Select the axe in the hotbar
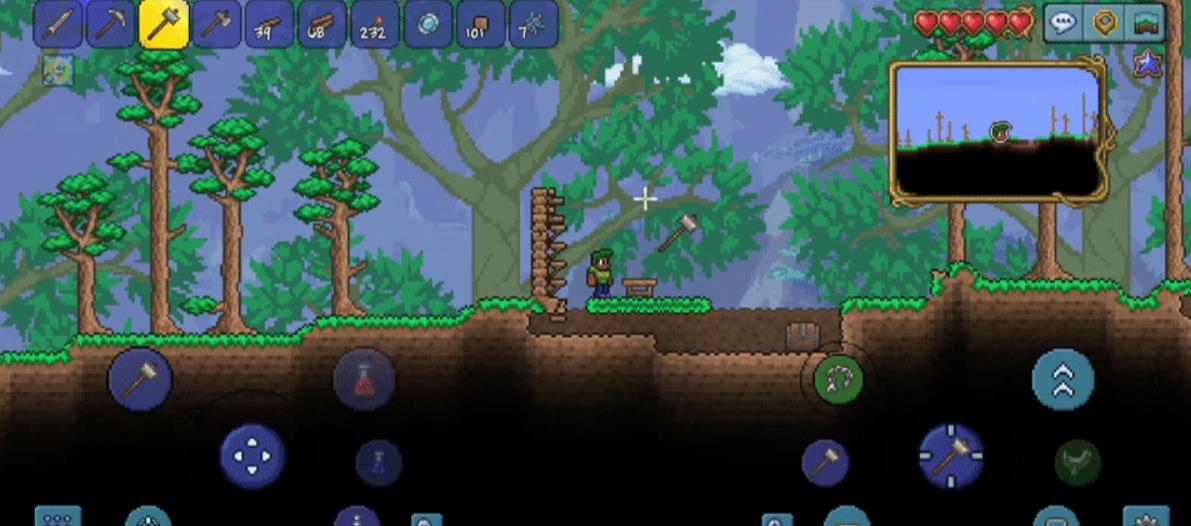1191x526 pixels. click(217, 25)
